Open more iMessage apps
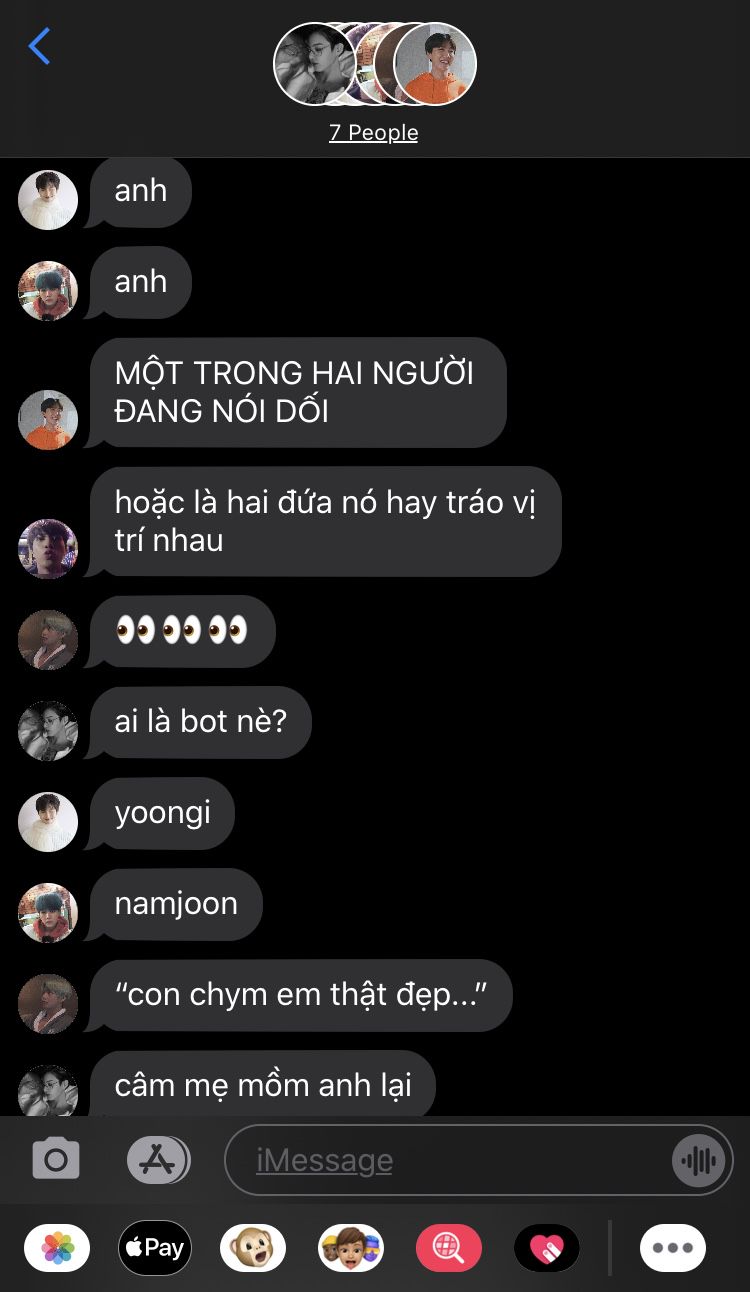The image size is (750, 1292). 673,1248
